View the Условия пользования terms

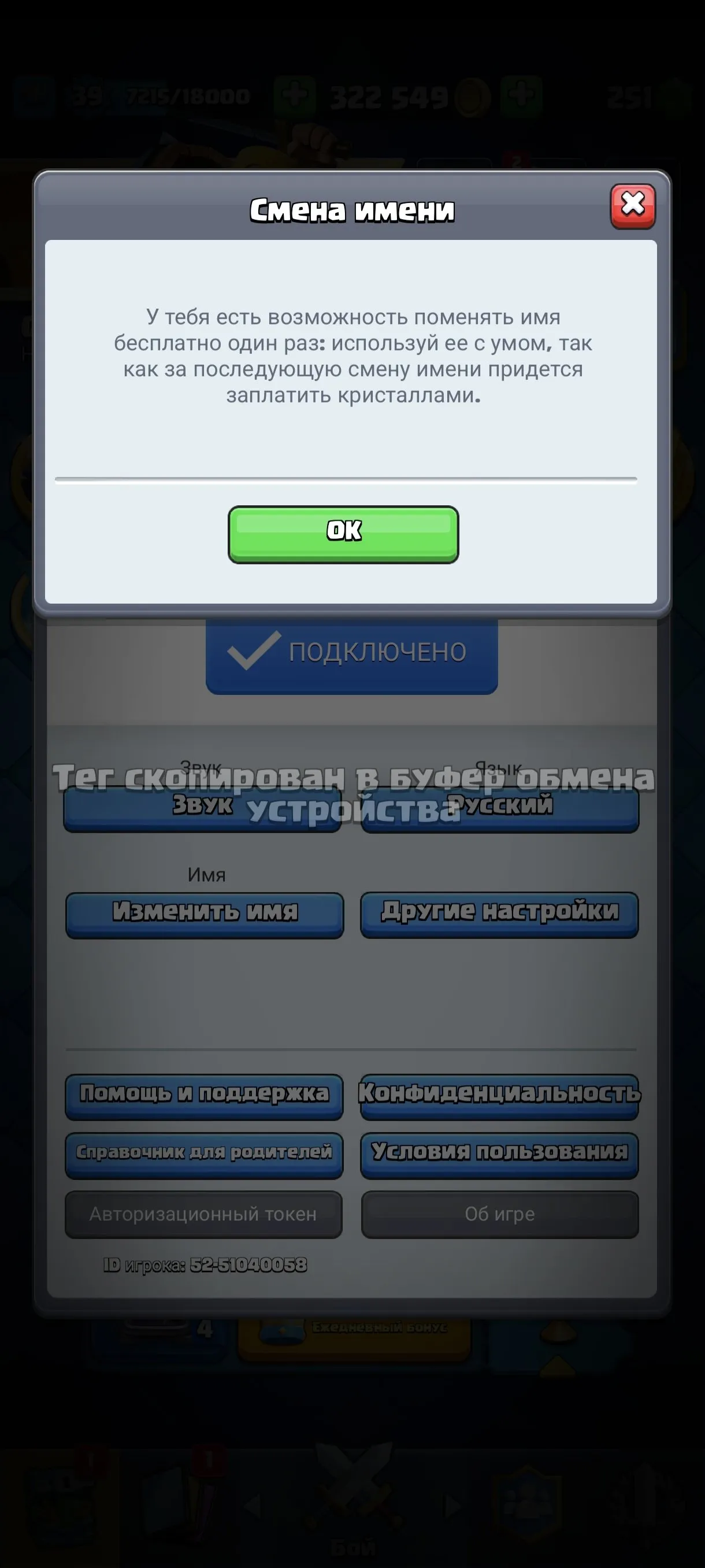[499, 1155]
